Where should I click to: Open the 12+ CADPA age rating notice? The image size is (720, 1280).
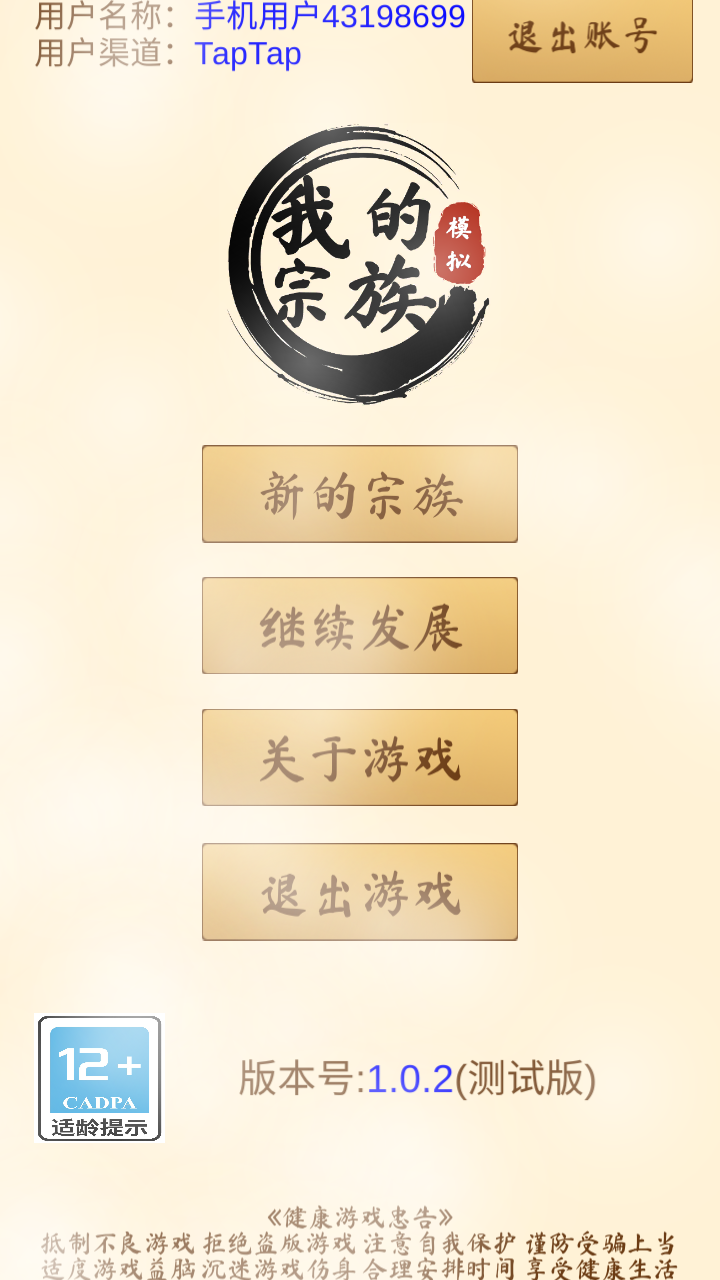pos(99,1078)
